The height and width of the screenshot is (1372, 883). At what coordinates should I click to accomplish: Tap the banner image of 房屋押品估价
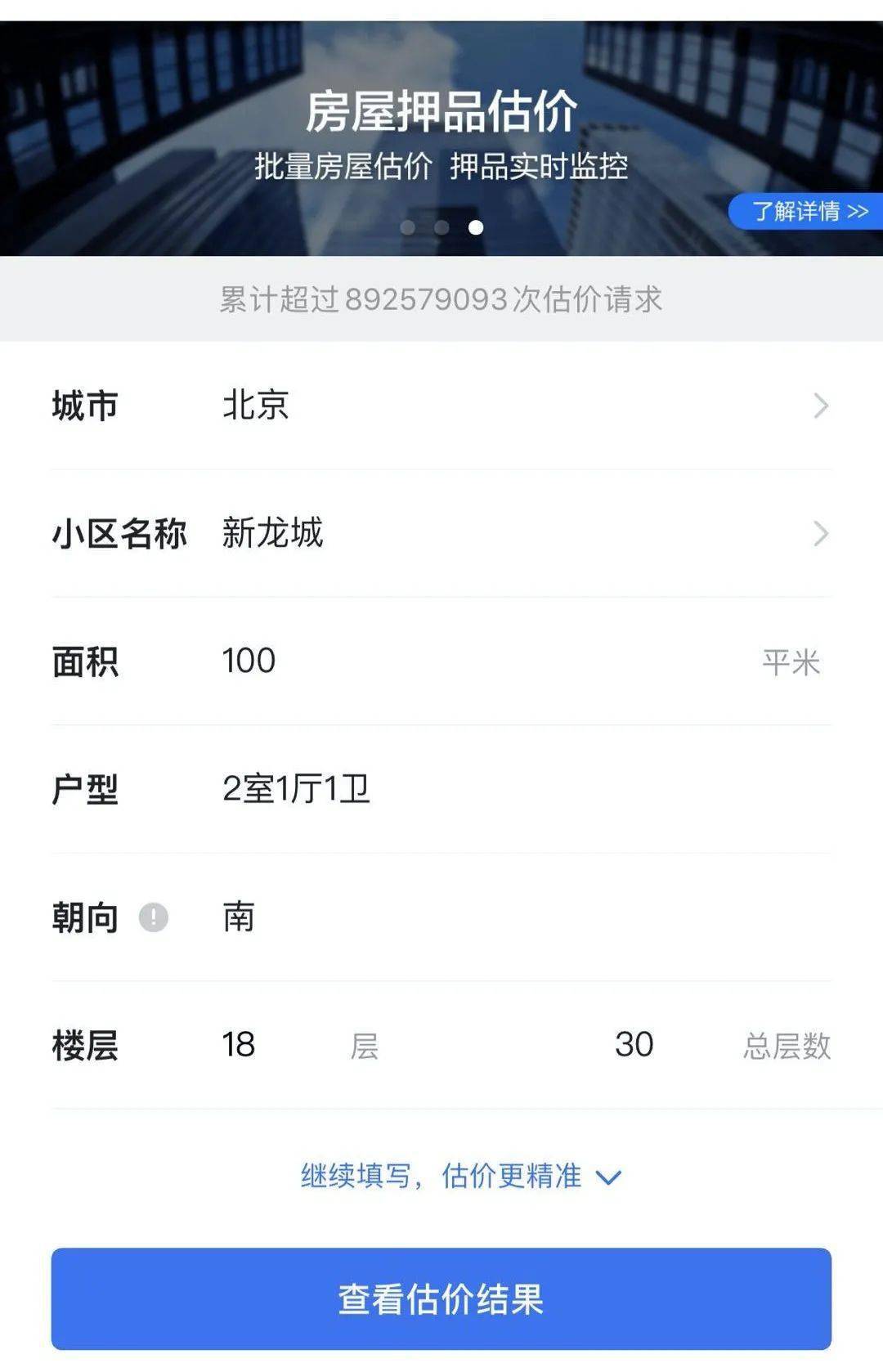pyautogui.click(x=441, y=114)
